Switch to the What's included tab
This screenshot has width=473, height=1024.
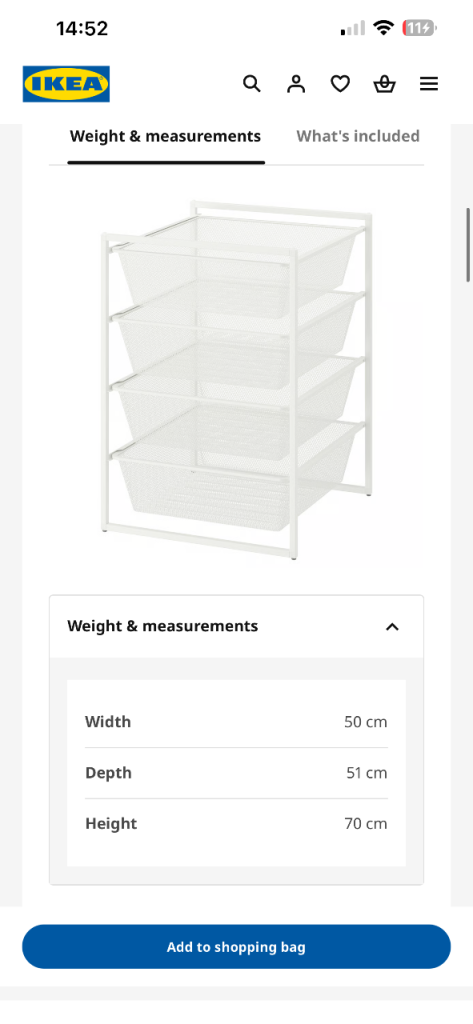coord(358,136)
